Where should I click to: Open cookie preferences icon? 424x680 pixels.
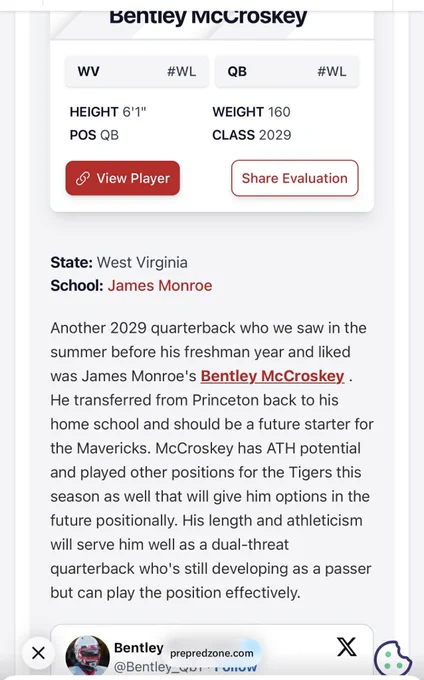[x=393, y=659]
